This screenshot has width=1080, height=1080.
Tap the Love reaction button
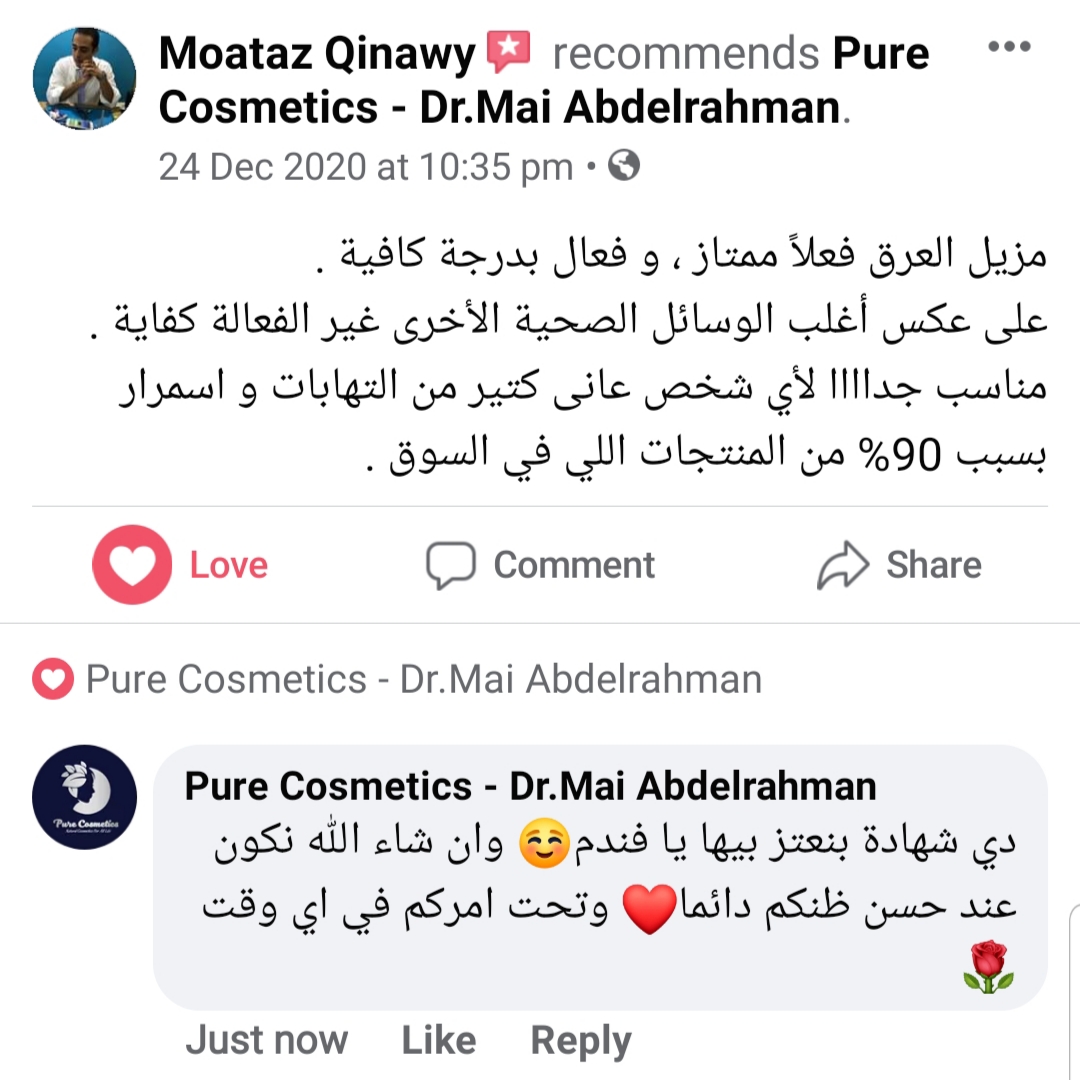tap(181, 565)
